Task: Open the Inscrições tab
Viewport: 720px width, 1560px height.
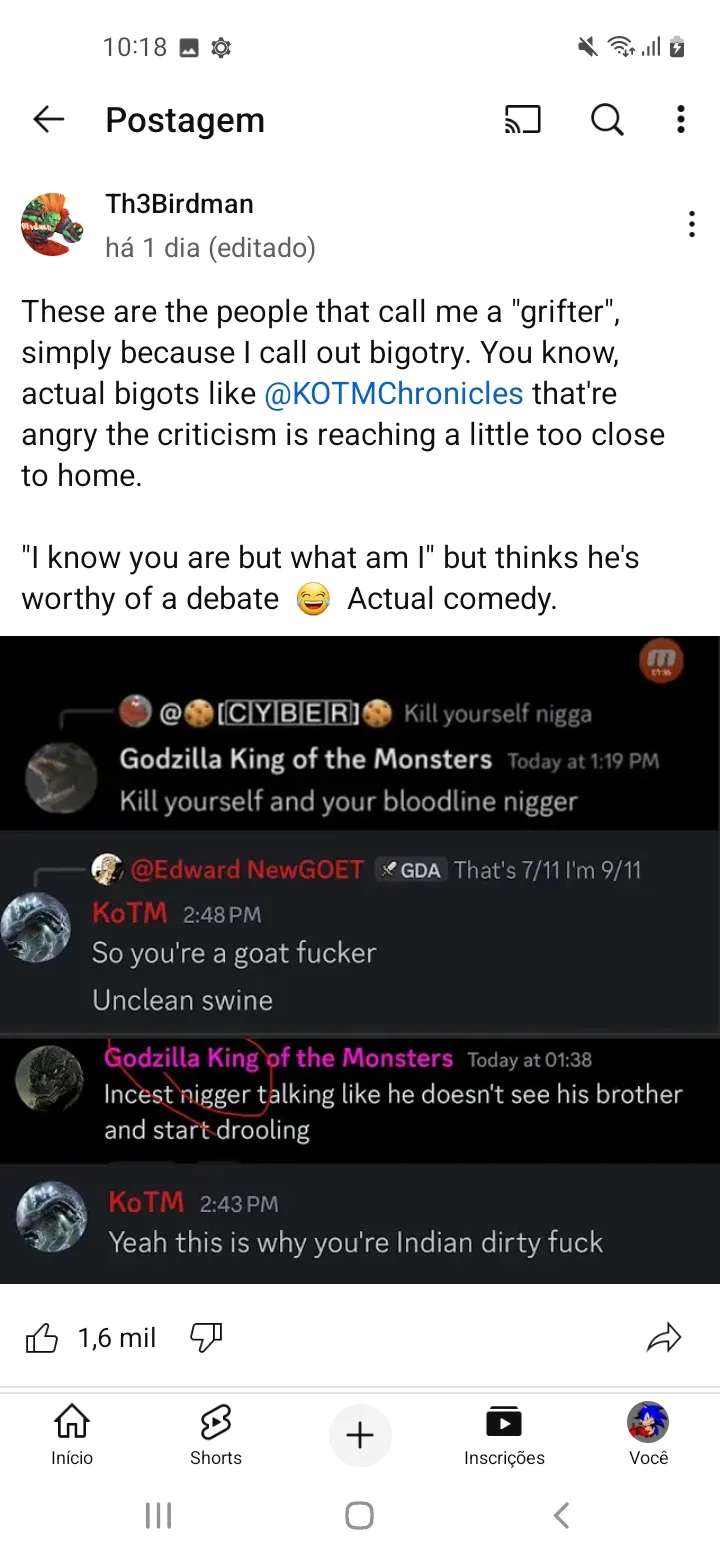Action: coord(504,1434)
